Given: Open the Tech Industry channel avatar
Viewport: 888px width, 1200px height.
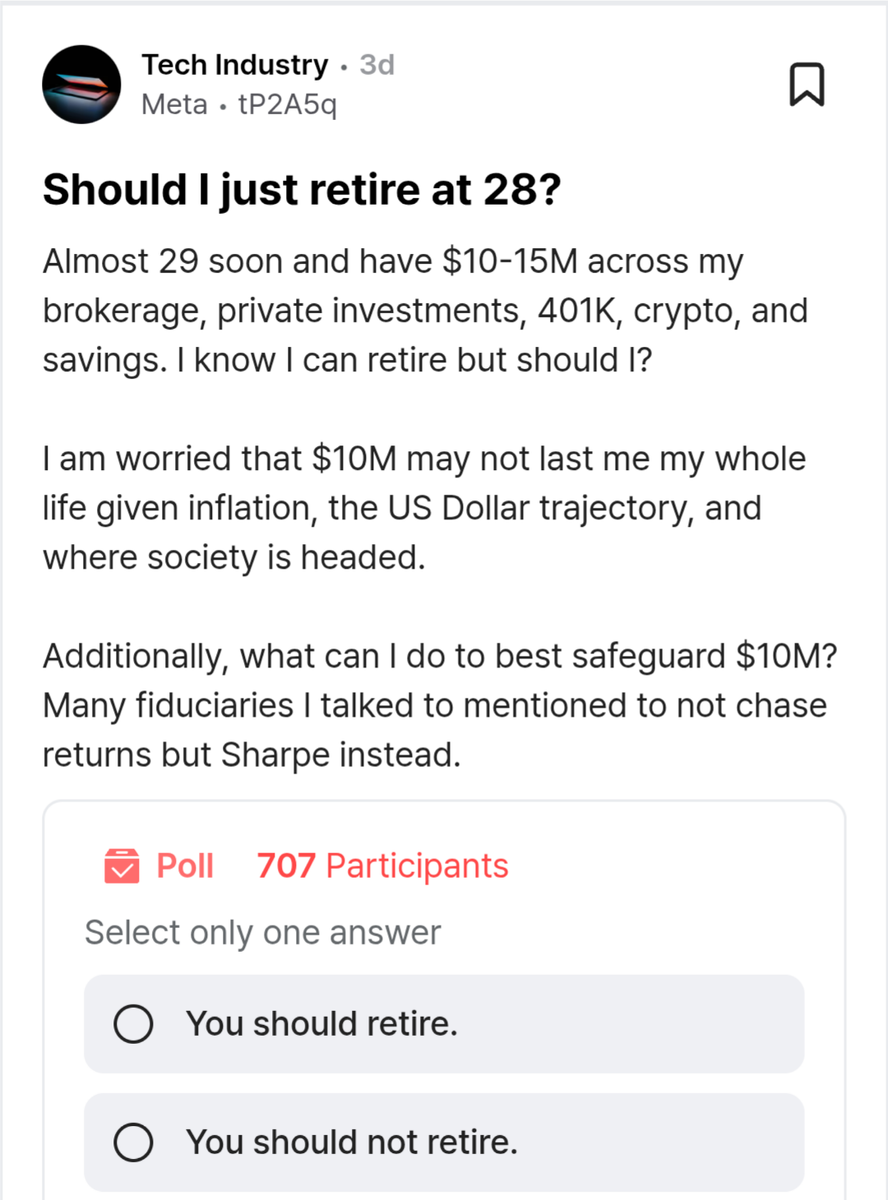Looking at the screenshot, I should pyautogui.click(x=82, y=84).
